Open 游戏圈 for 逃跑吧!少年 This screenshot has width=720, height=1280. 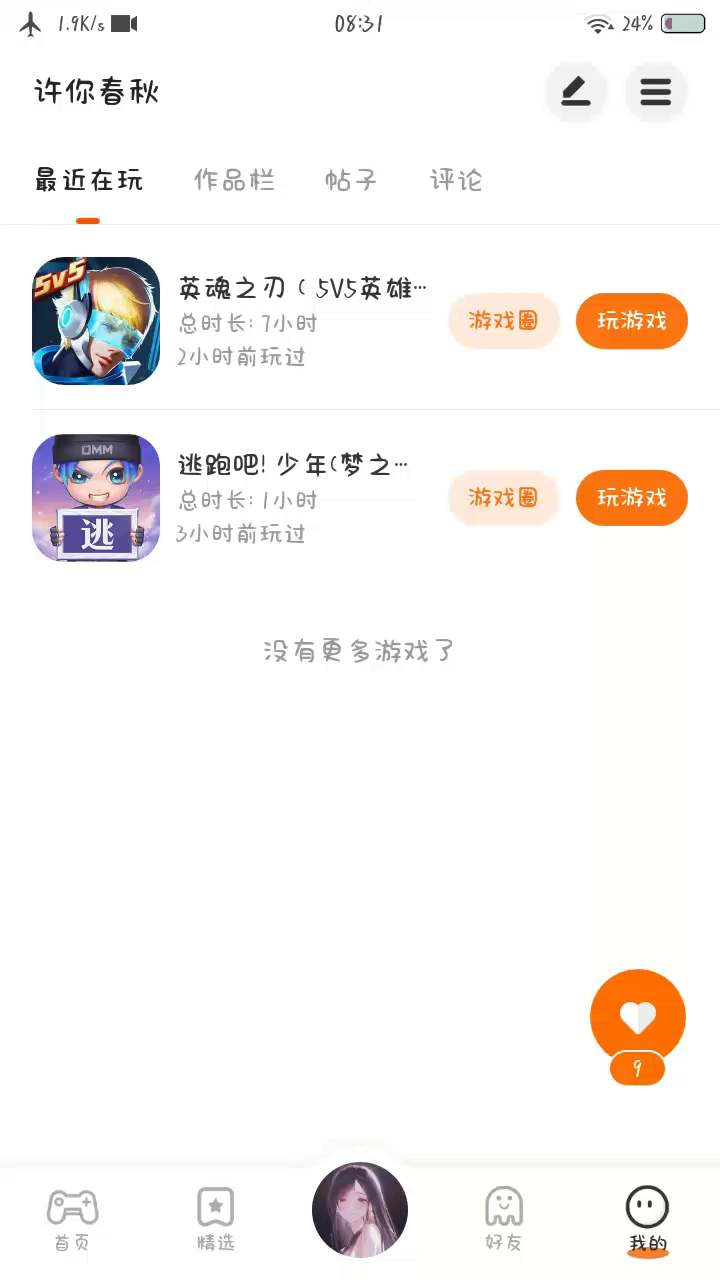coord(503,497)
